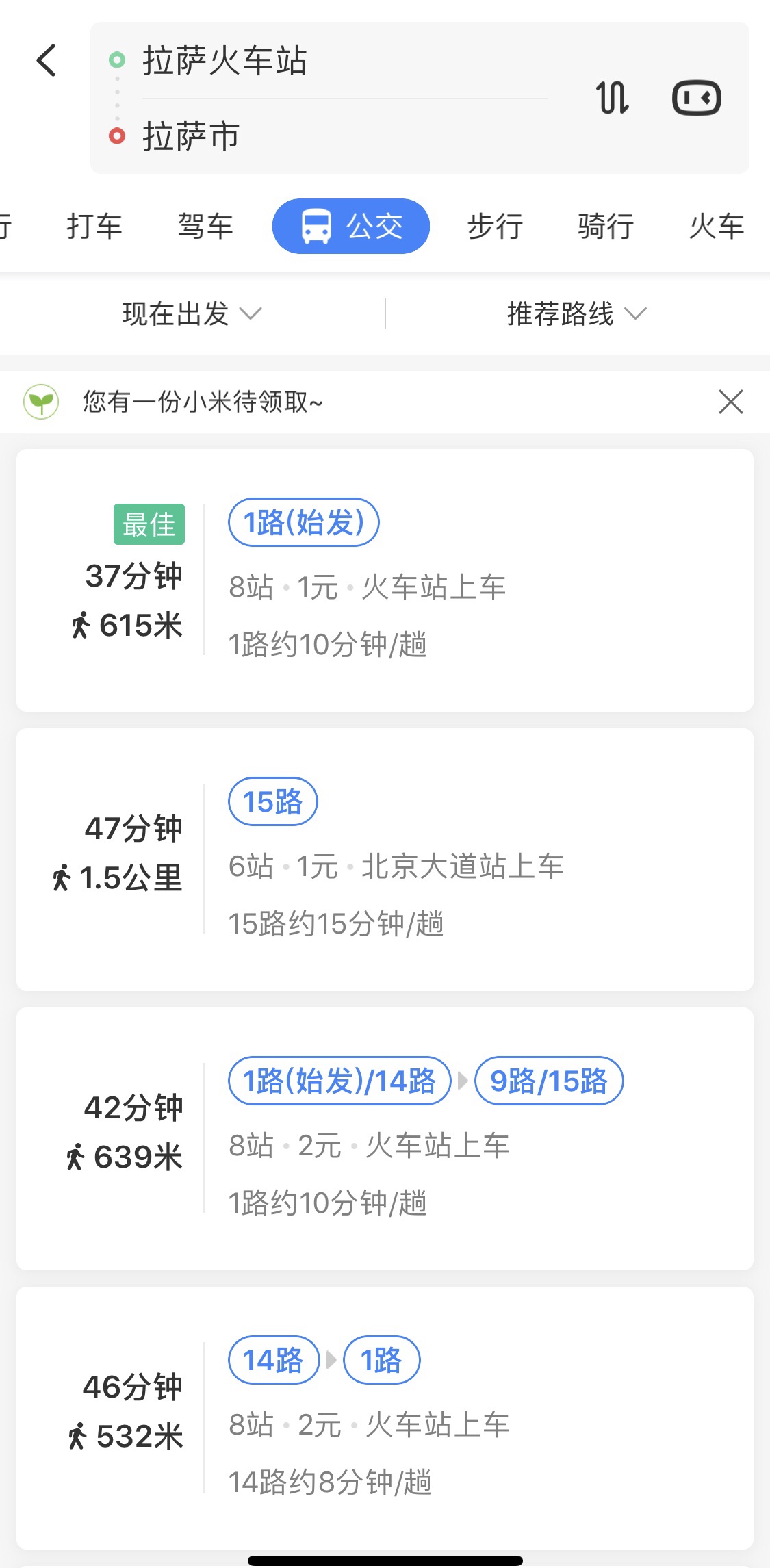Expand the 推荐路线 sorting dropdown
This screenshot has width=770, height=1568.
[x=577, y=313]
